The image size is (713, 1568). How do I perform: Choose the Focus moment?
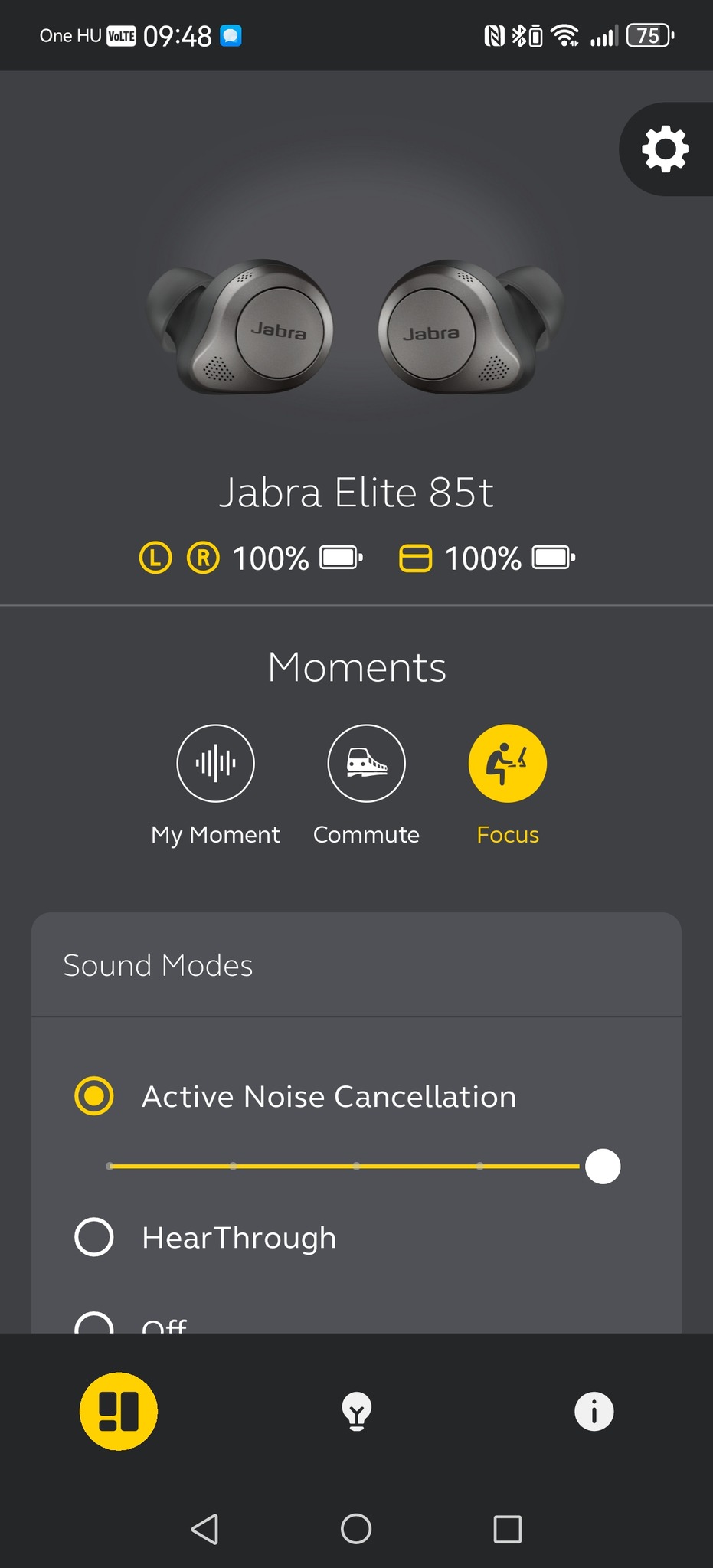click(x=507, y=763)
